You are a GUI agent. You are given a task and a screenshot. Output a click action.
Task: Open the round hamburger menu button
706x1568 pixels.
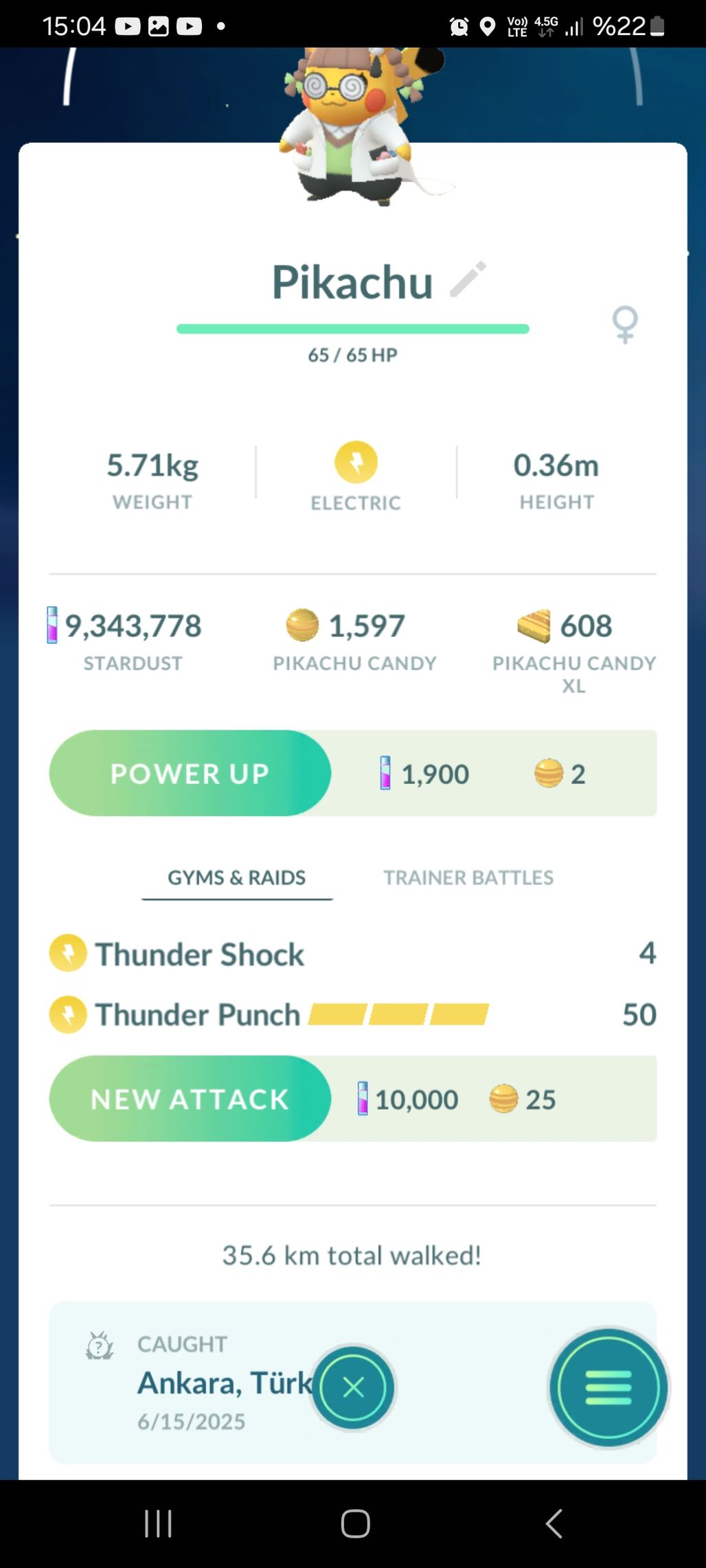pyautogui.click(x=608, y=1387)
